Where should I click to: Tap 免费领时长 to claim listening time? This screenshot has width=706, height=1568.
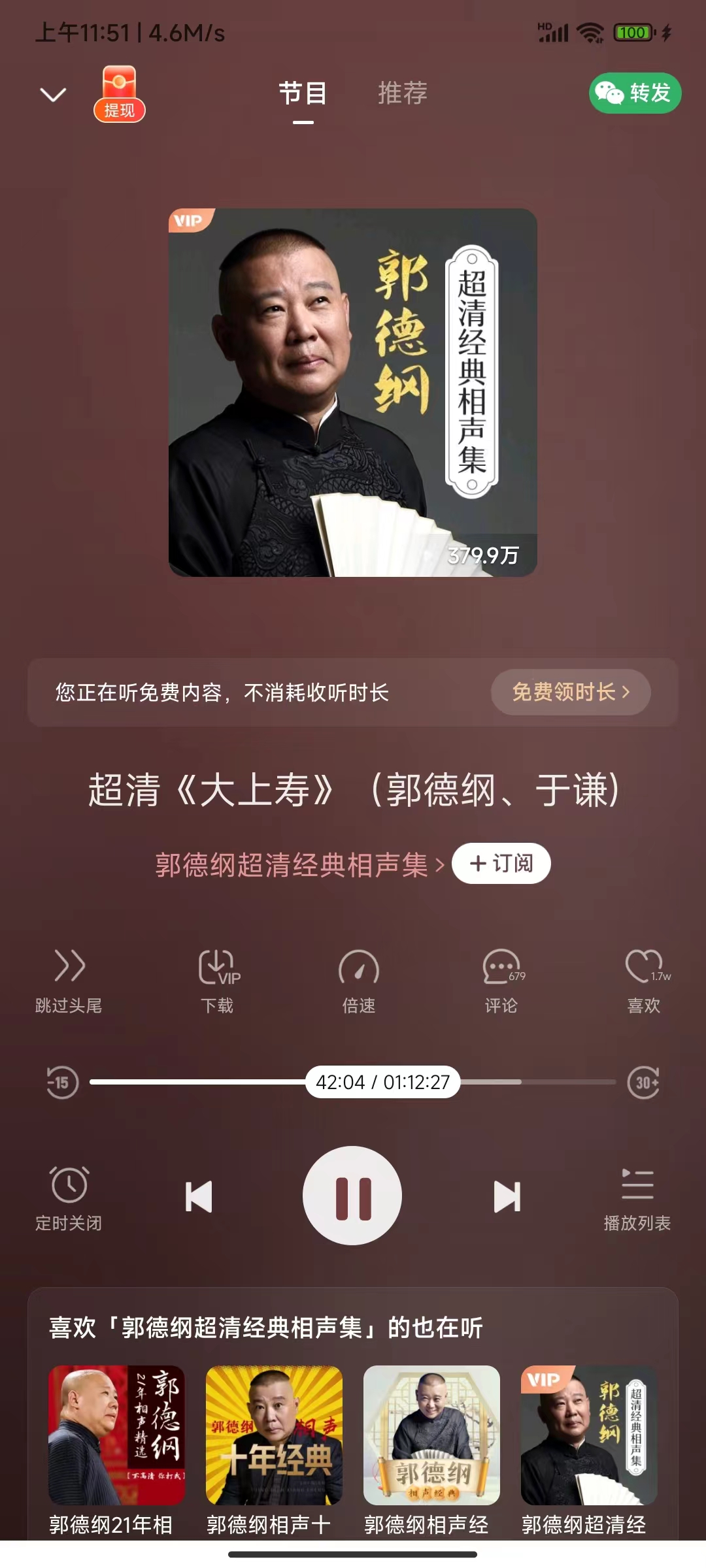pos(570,692)
